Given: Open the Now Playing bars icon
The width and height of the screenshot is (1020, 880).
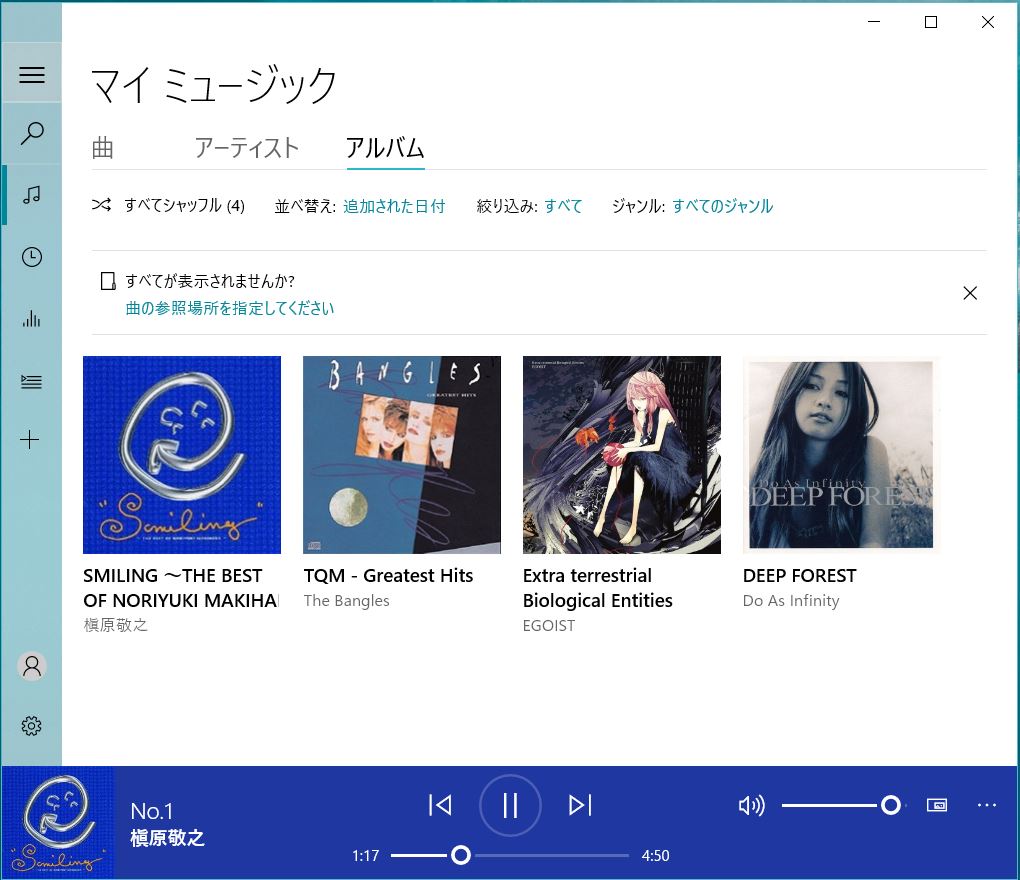Looking at the screenshot, I should pyautogui.click(x=32, y=319).
